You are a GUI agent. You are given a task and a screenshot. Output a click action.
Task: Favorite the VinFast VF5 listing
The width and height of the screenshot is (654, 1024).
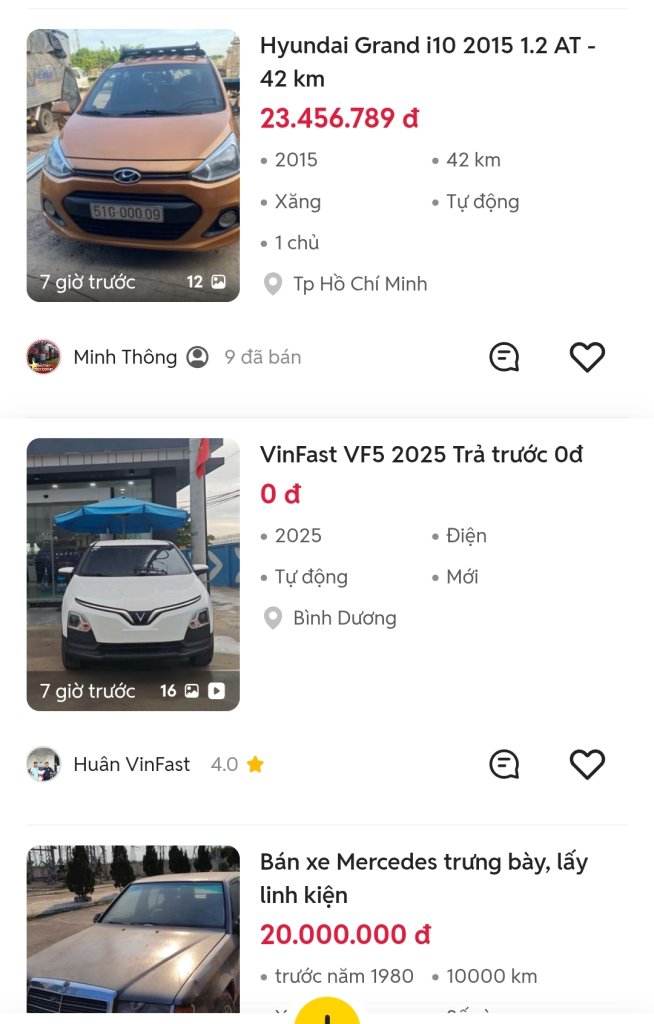[587, 765]
